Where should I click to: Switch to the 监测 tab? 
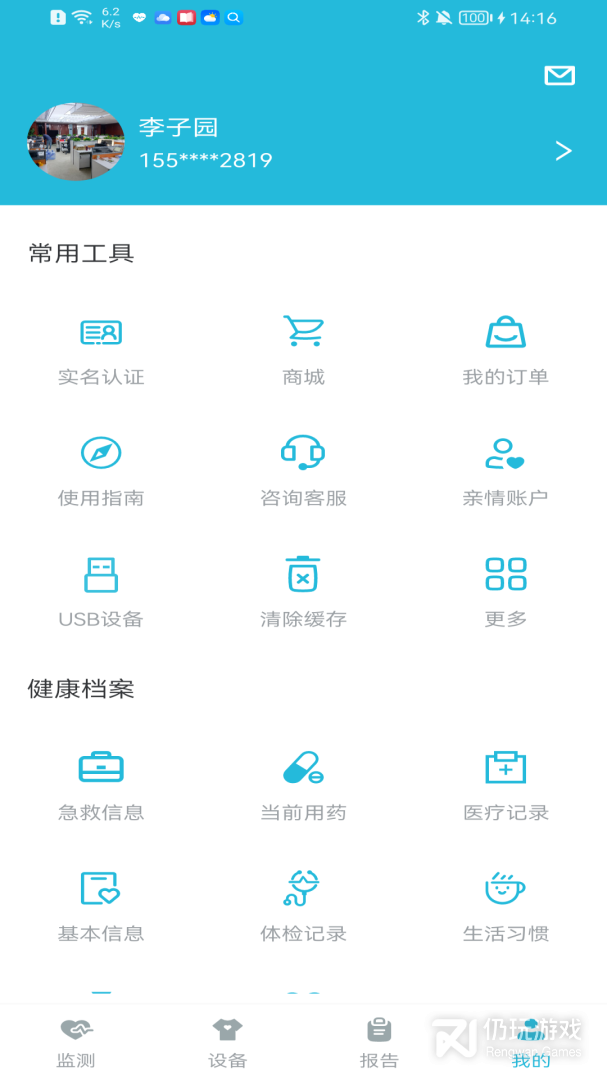pyautogui.click(x=76, y=1043)
